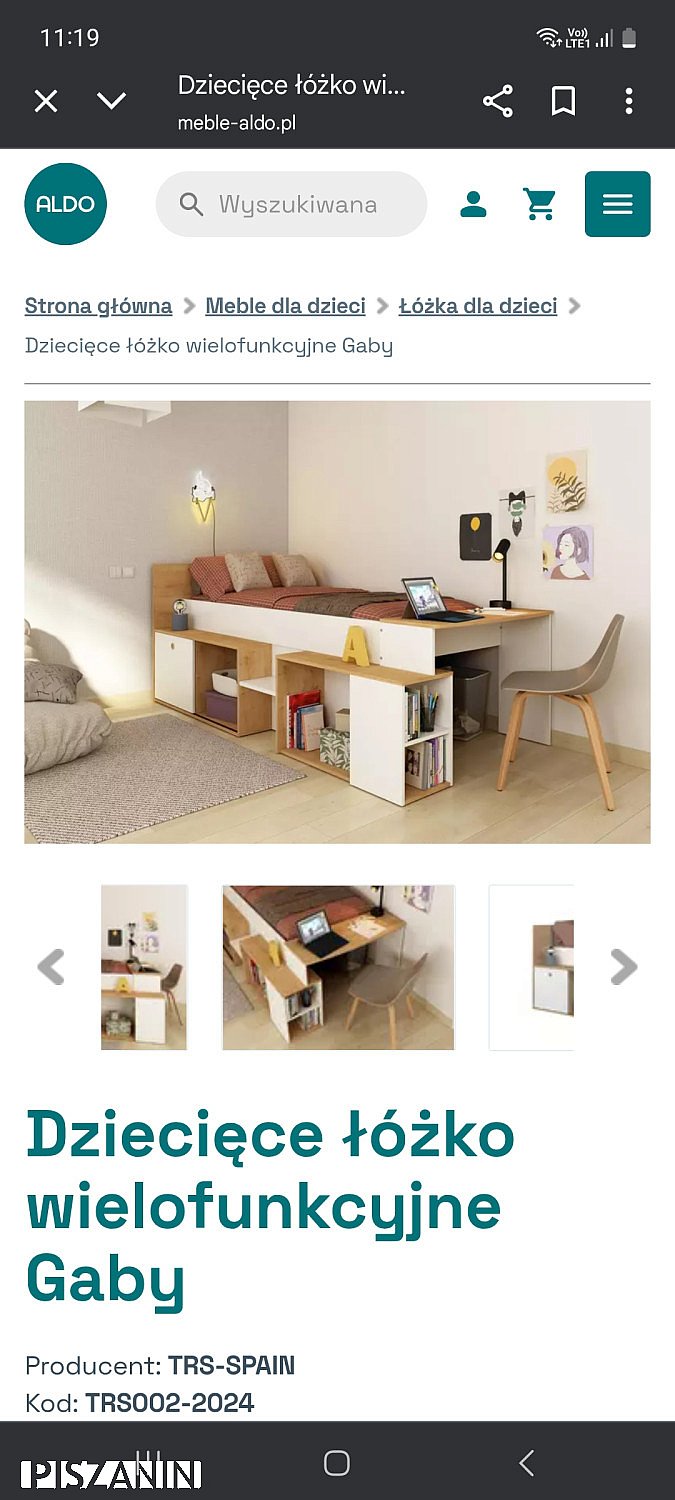The height and width of the screenshot is (1500, 675).
Task: Open the browser overflow menu
Action: click(x=628, y=101)
